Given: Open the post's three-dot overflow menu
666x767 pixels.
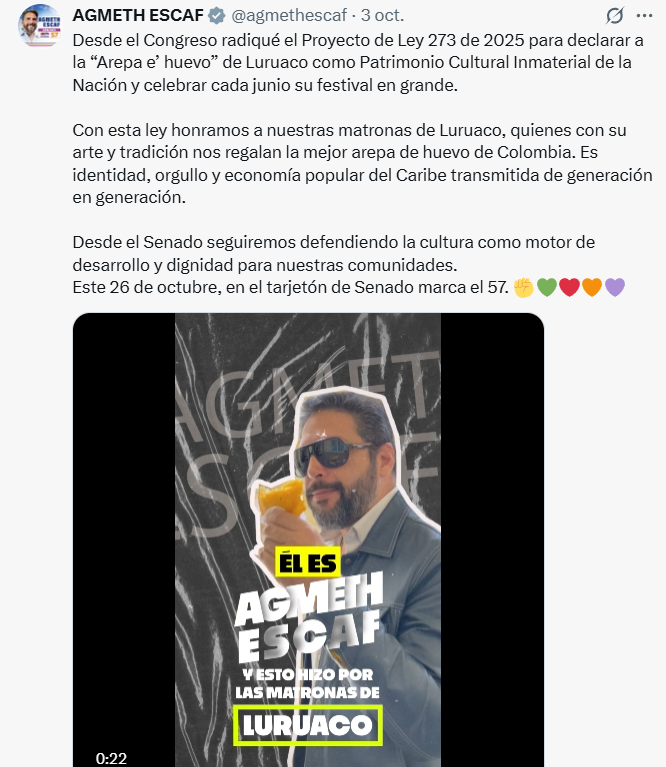Looking at the screenshot, I should (645, 16).
